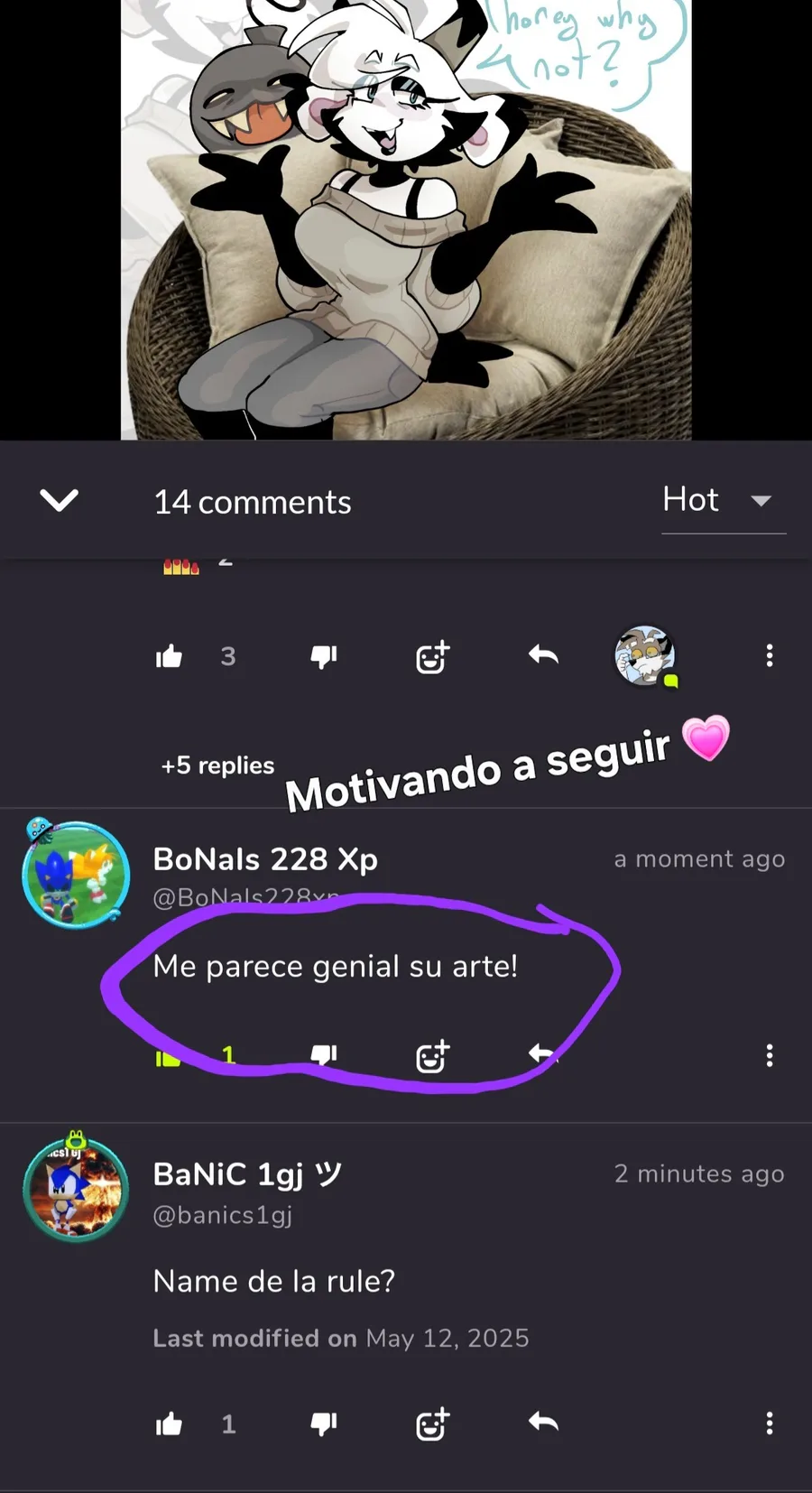This screenshot has width=812, height=1493.
Task: Open the Hot sorting dropdown
Action: coord(724,501)
